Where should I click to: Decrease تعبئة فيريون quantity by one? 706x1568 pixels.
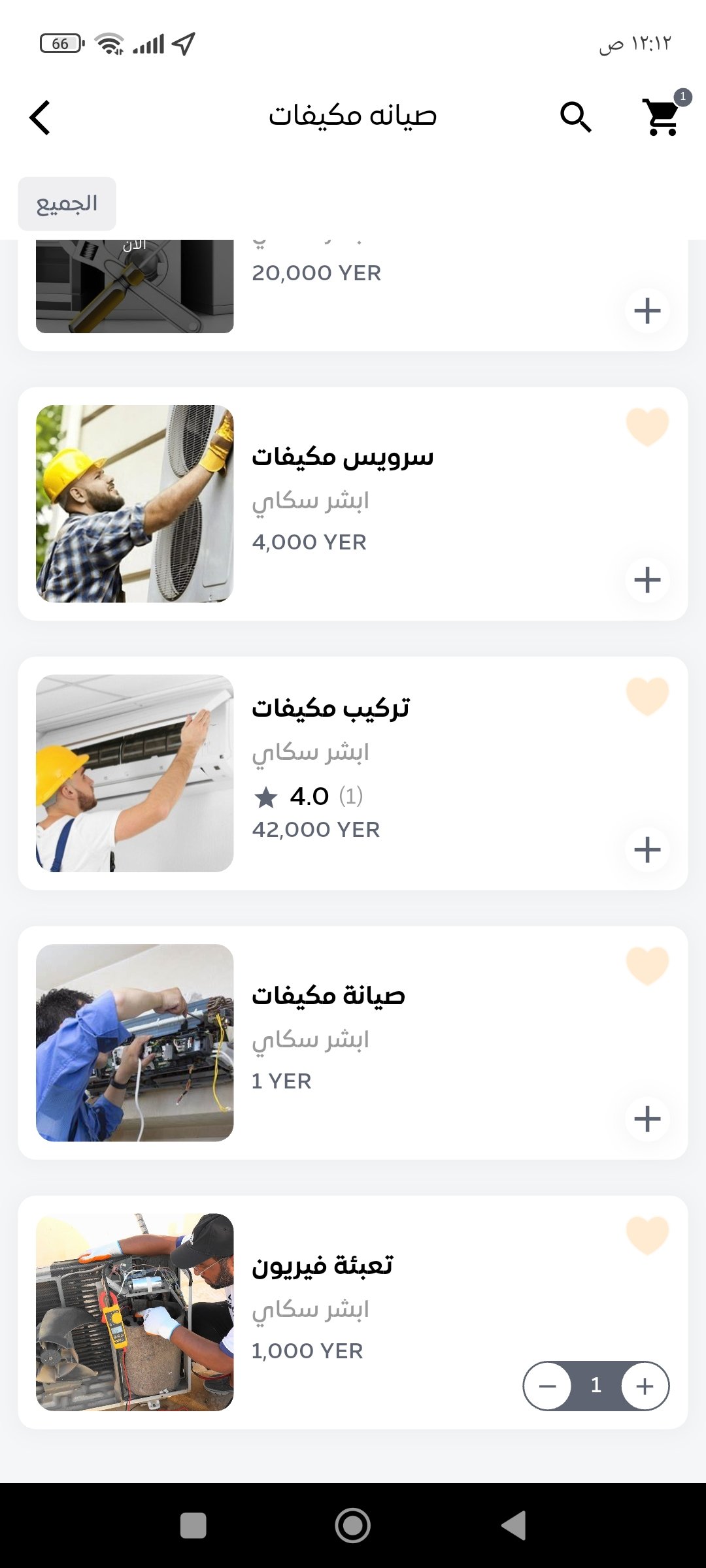coord(548,1386)
